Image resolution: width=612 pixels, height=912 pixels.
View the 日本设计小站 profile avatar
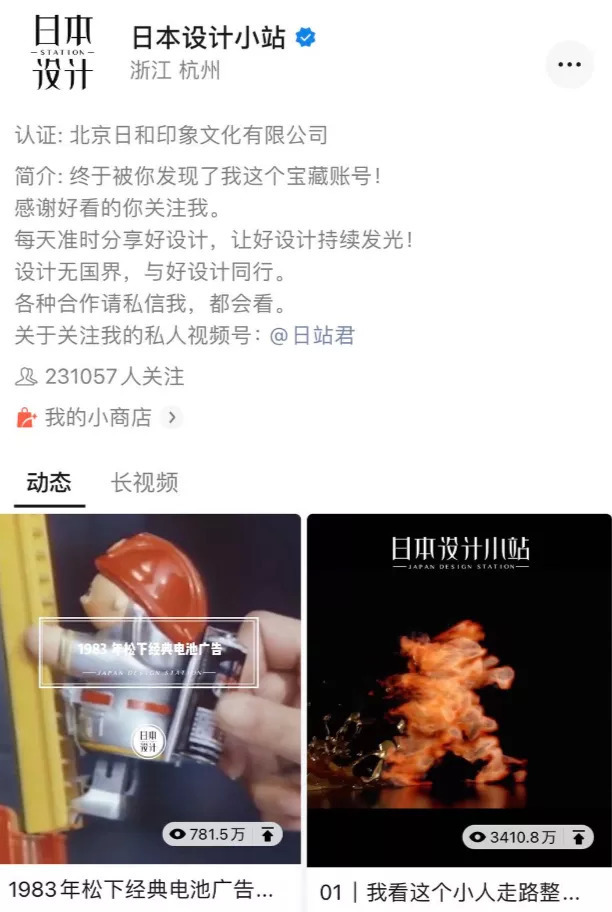click(64, 53)
